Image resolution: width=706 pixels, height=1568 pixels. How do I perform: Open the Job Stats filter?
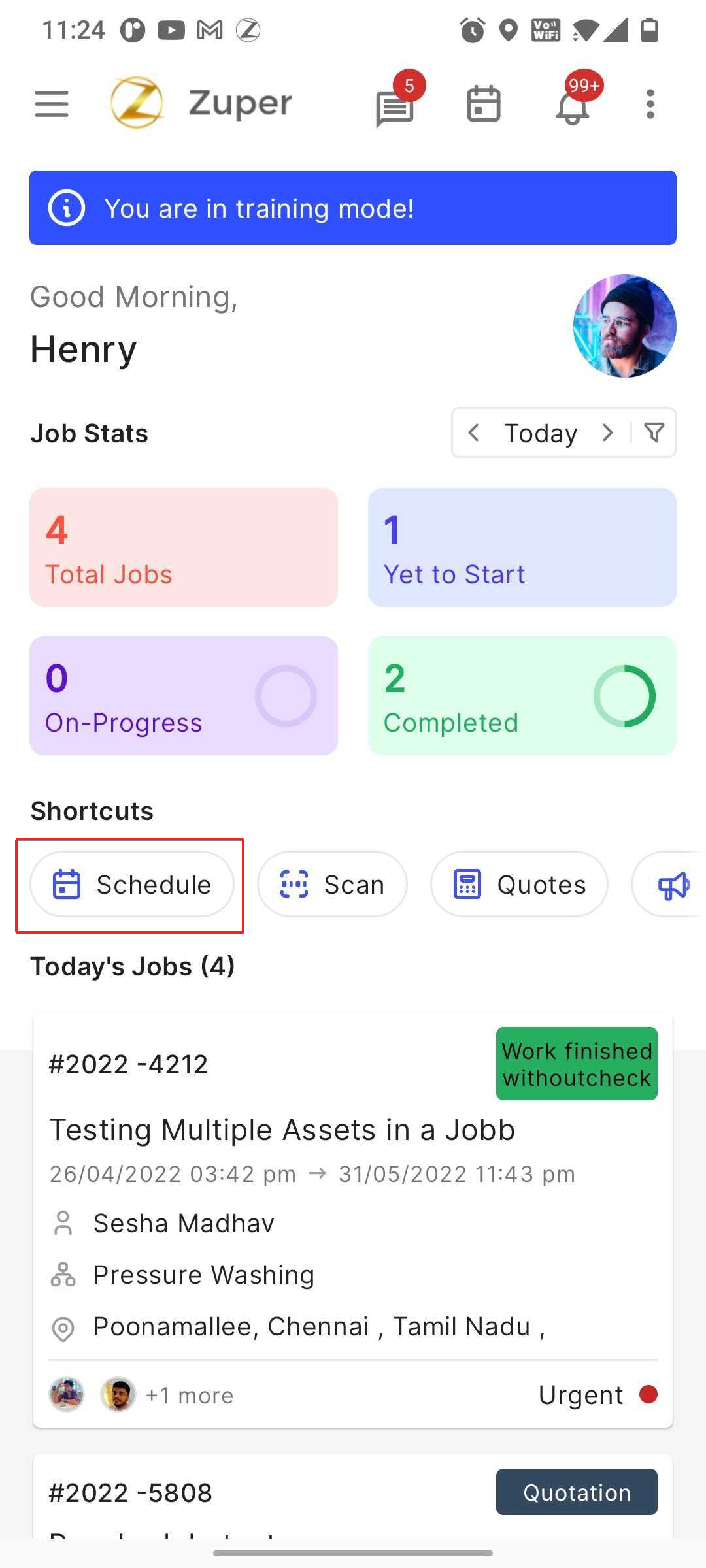pyautogui.click(x=654, y=433)
